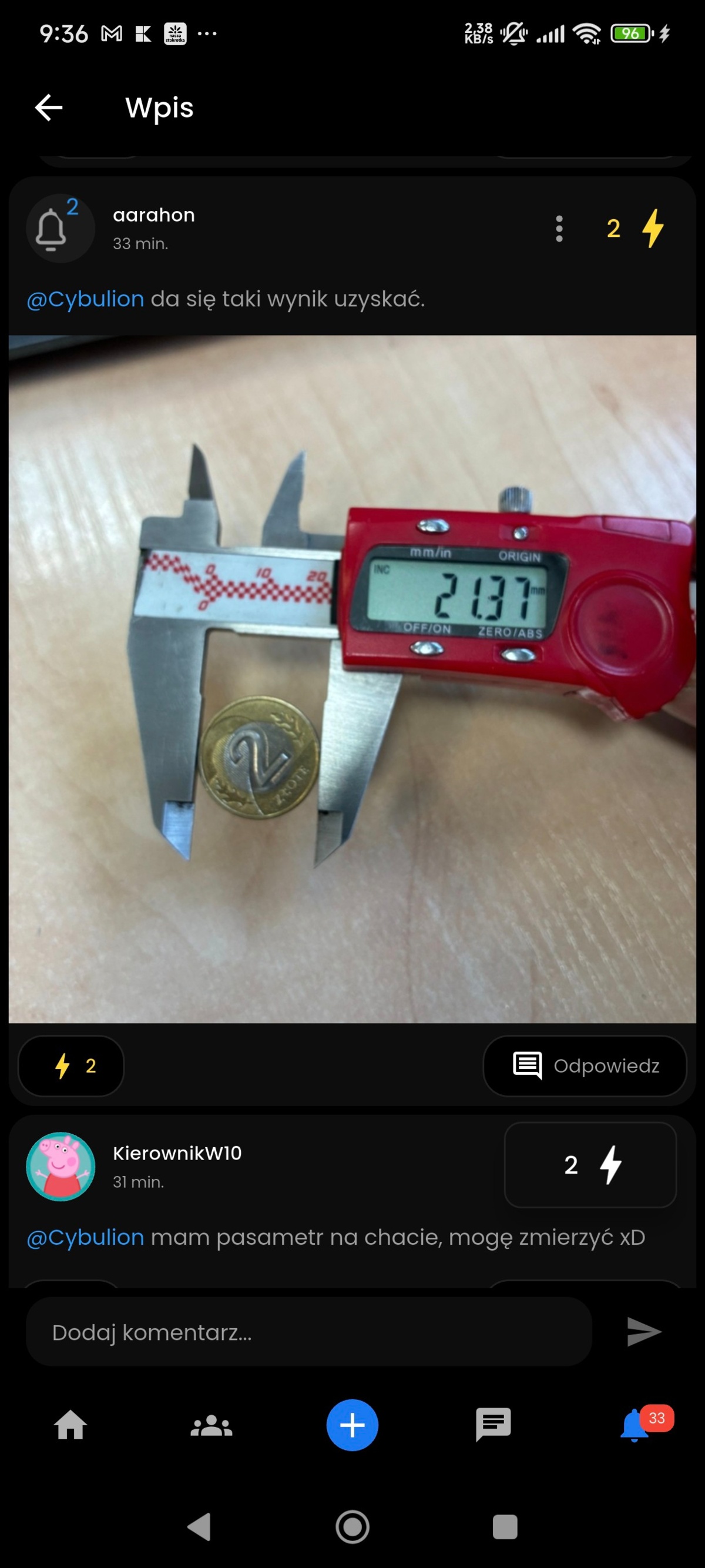Tap aarahon's notification bell avatar
This screenshot has height=1568, width=705.
coord(61,229)
